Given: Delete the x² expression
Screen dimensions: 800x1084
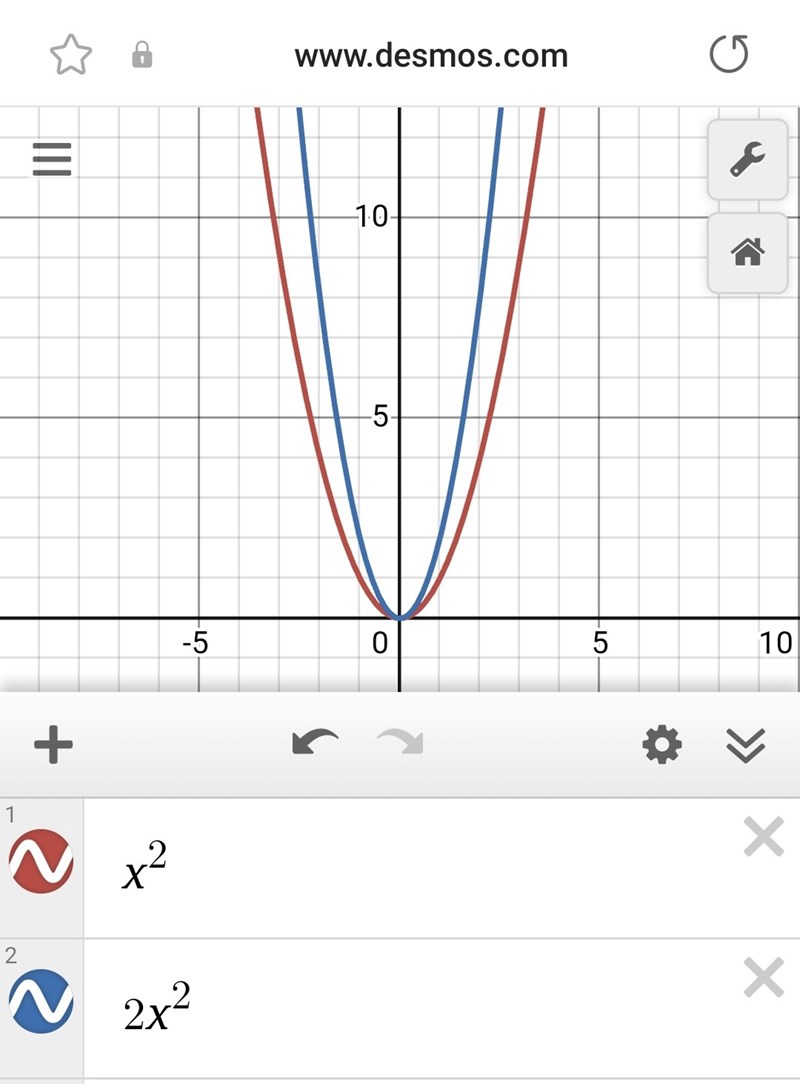Looking at the screenshot, I should (x=763, y=837).
